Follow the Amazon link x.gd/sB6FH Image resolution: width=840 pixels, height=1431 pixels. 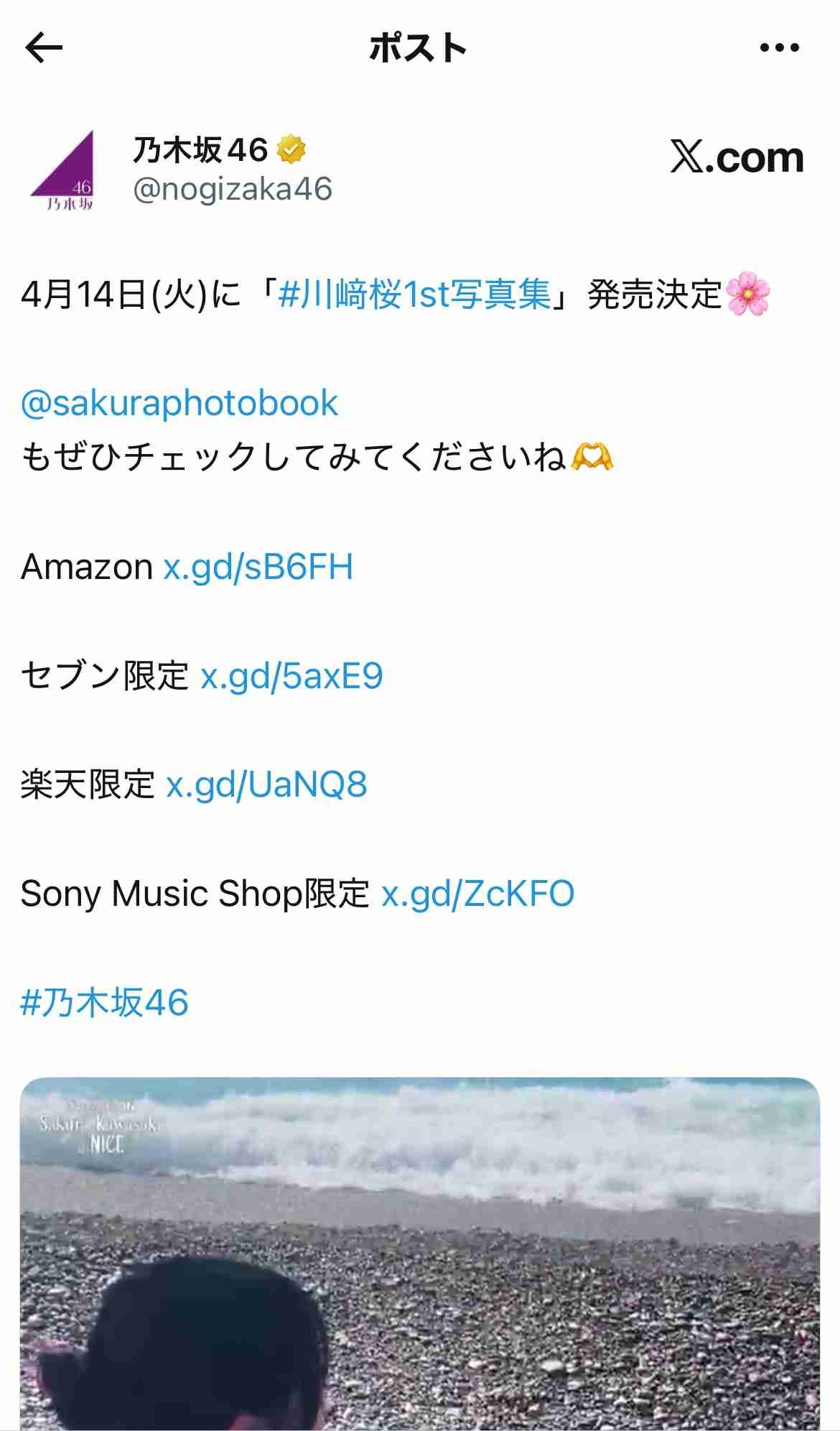(258, 567)
